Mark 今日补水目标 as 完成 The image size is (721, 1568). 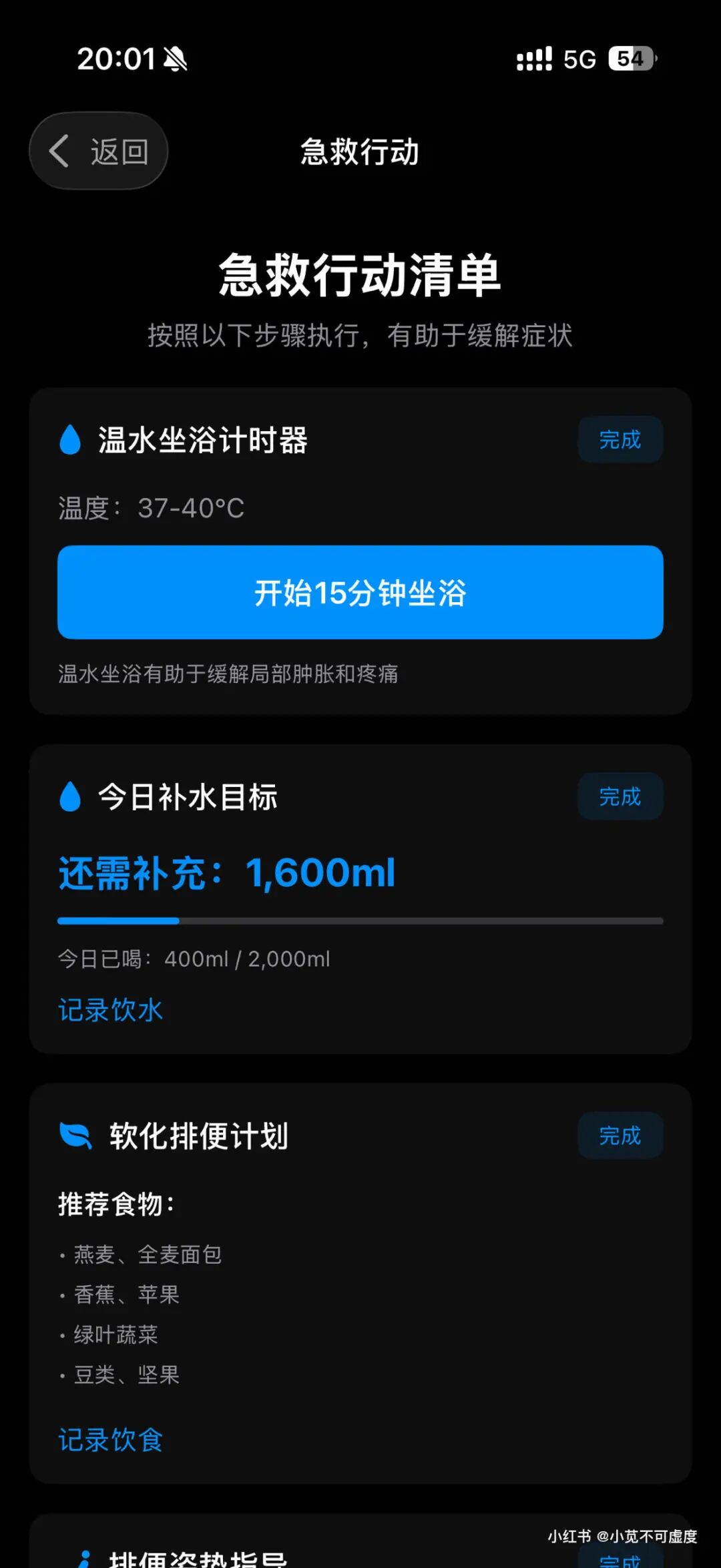[x=620, y=796]
